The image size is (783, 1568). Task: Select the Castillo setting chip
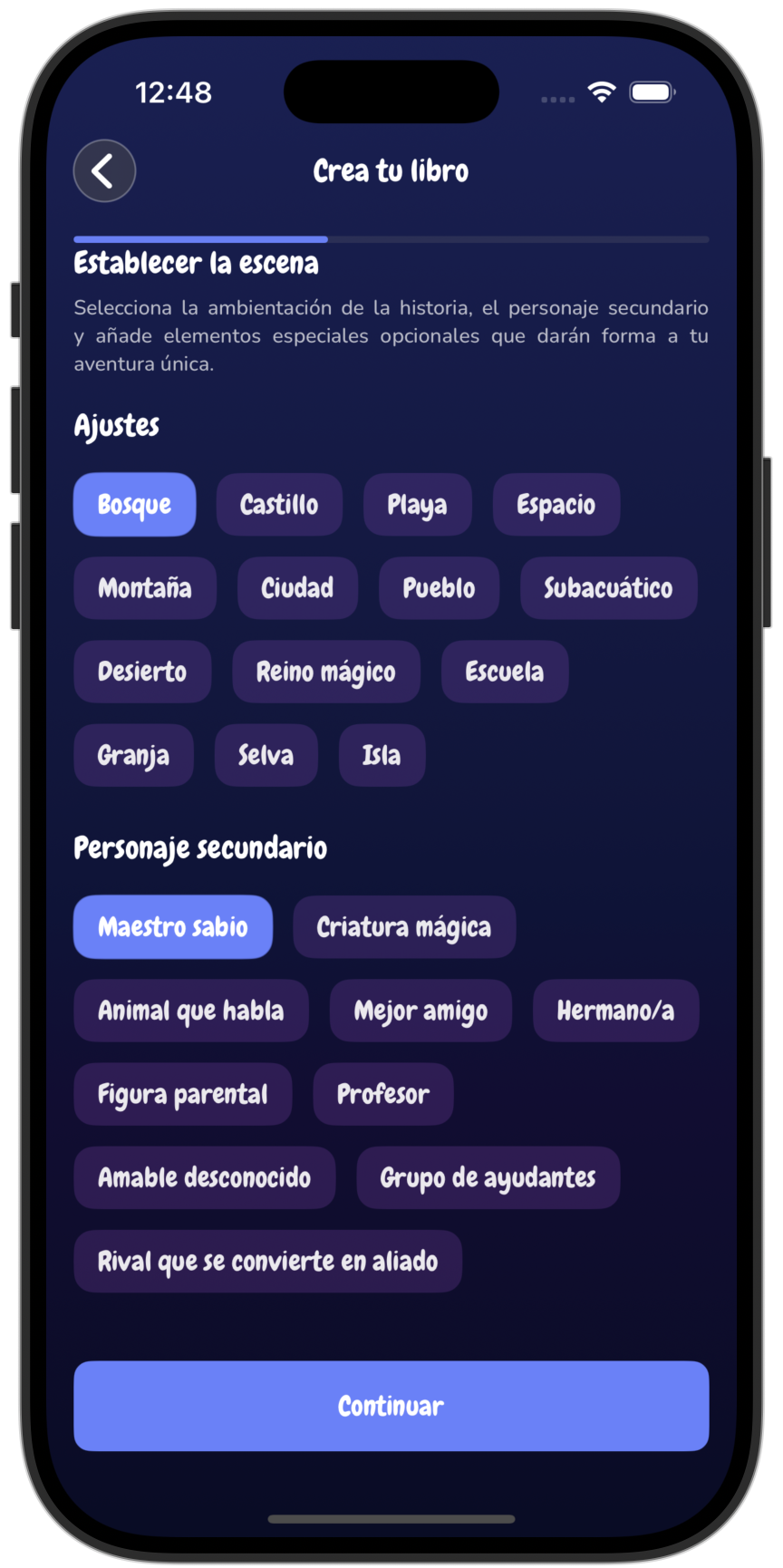(x=279, y=504)
